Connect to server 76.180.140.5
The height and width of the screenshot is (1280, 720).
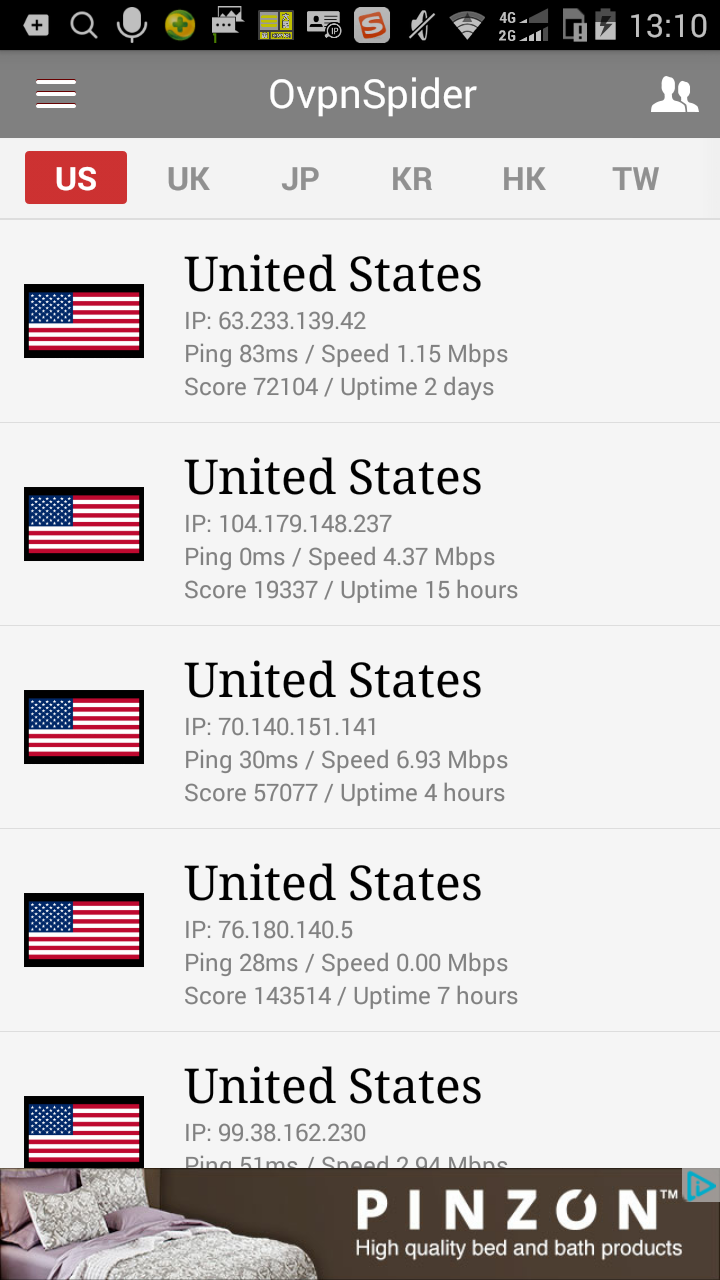360,931
